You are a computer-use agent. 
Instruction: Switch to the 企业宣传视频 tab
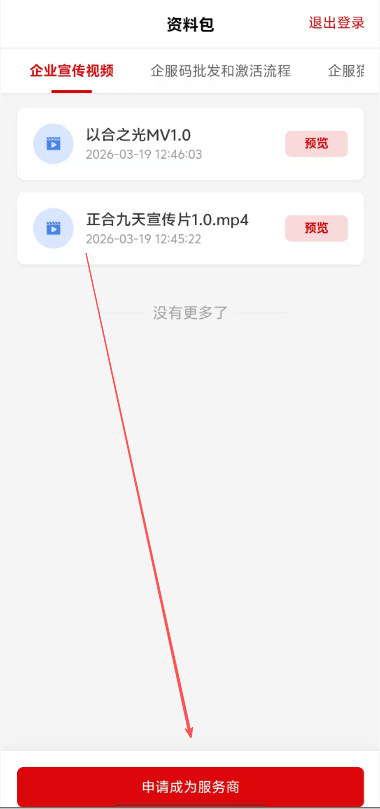[72, 71]
